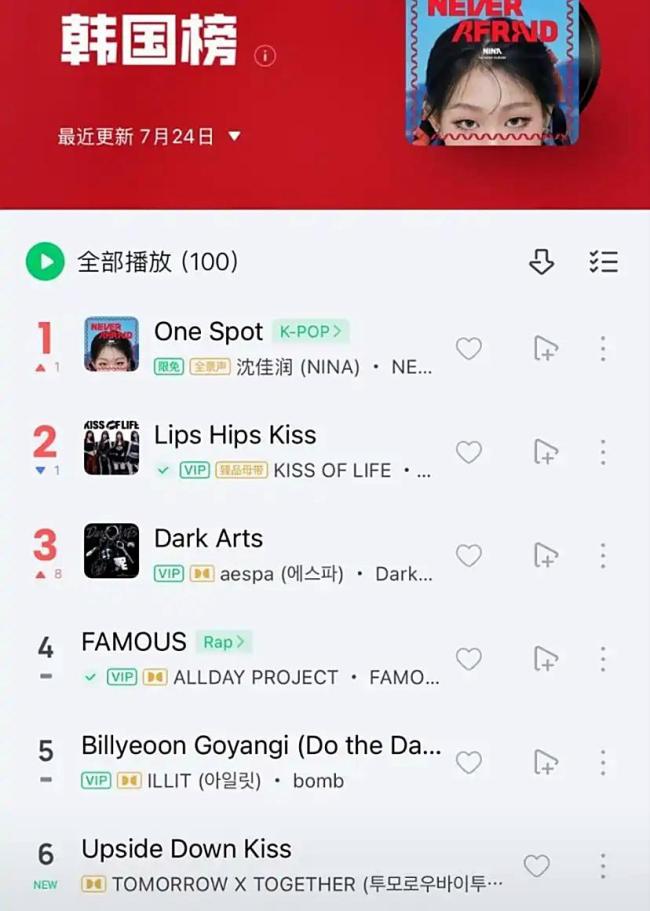Tap the info icon beside 韩国榜

(x=265, y=56)
